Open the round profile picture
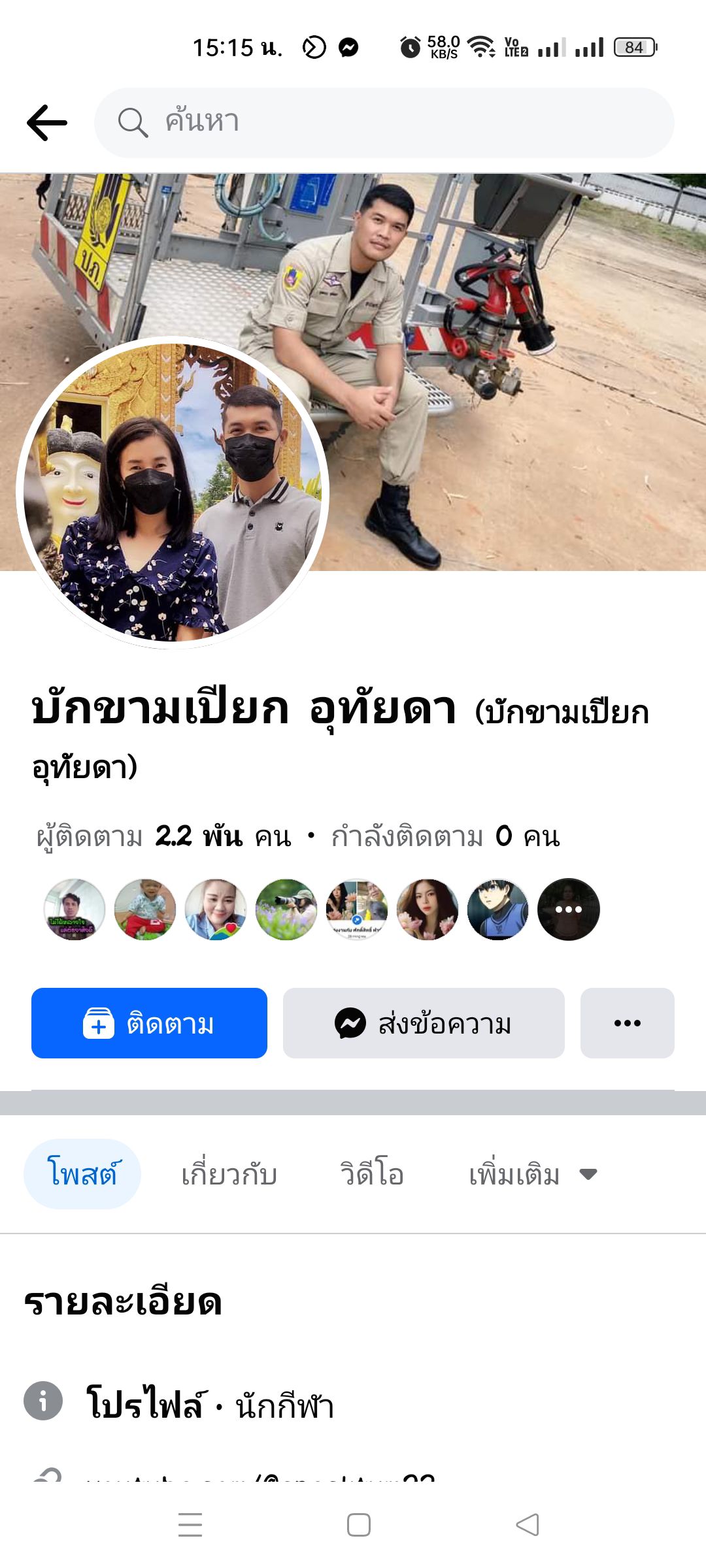 pos(173,492)
